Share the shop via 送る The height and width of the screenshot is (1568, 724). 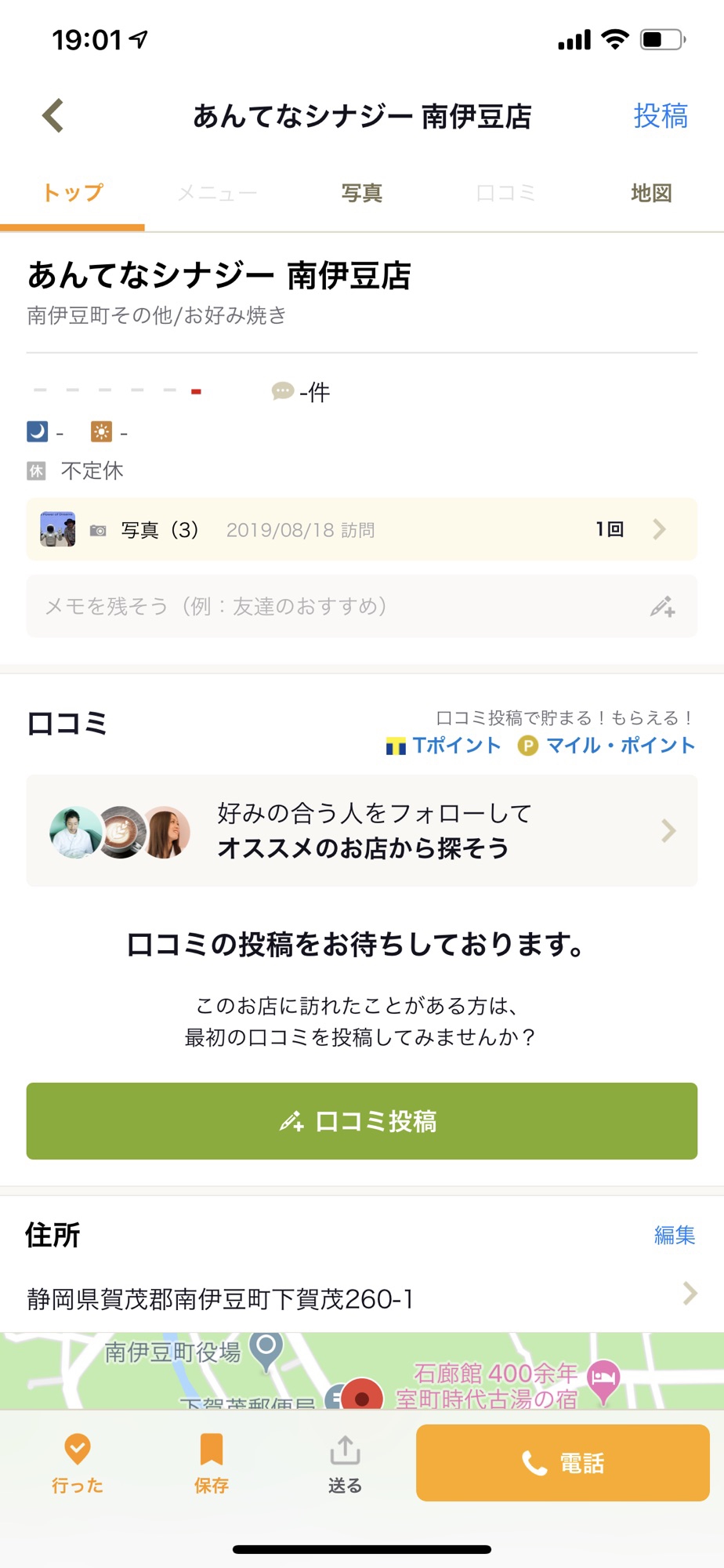345,1463
